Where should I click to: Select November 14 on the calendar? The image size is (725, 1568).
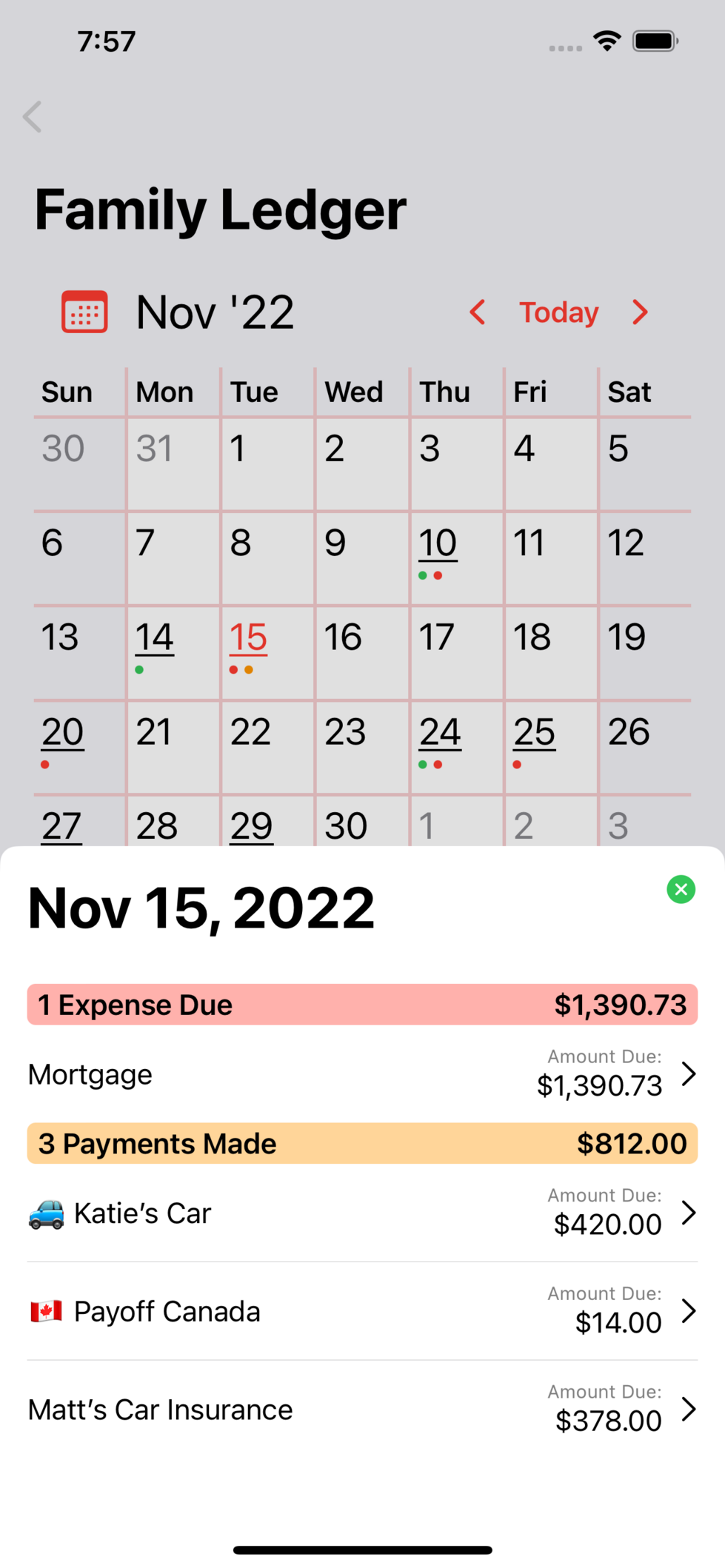pyautogui.click(x=173, y=652)
